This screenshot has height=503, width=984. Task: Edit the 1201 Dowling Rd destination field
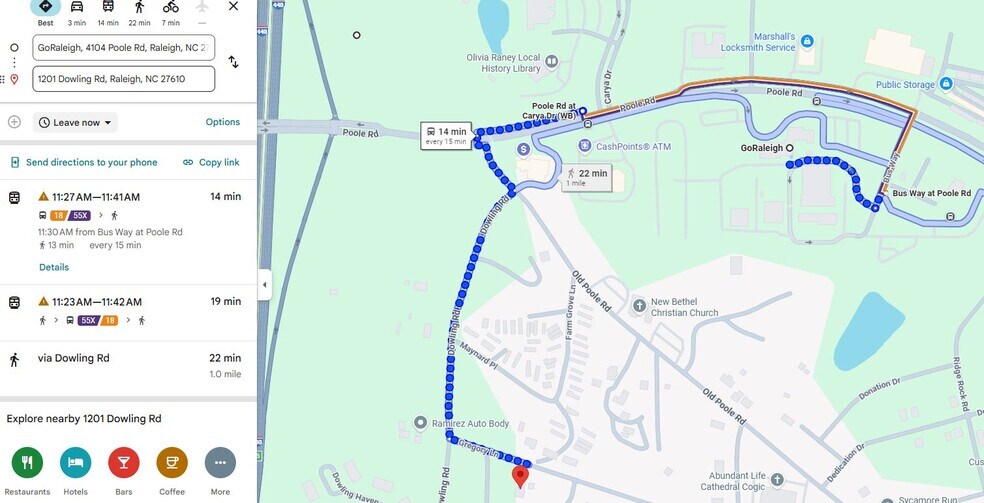(x=123, y=79)
